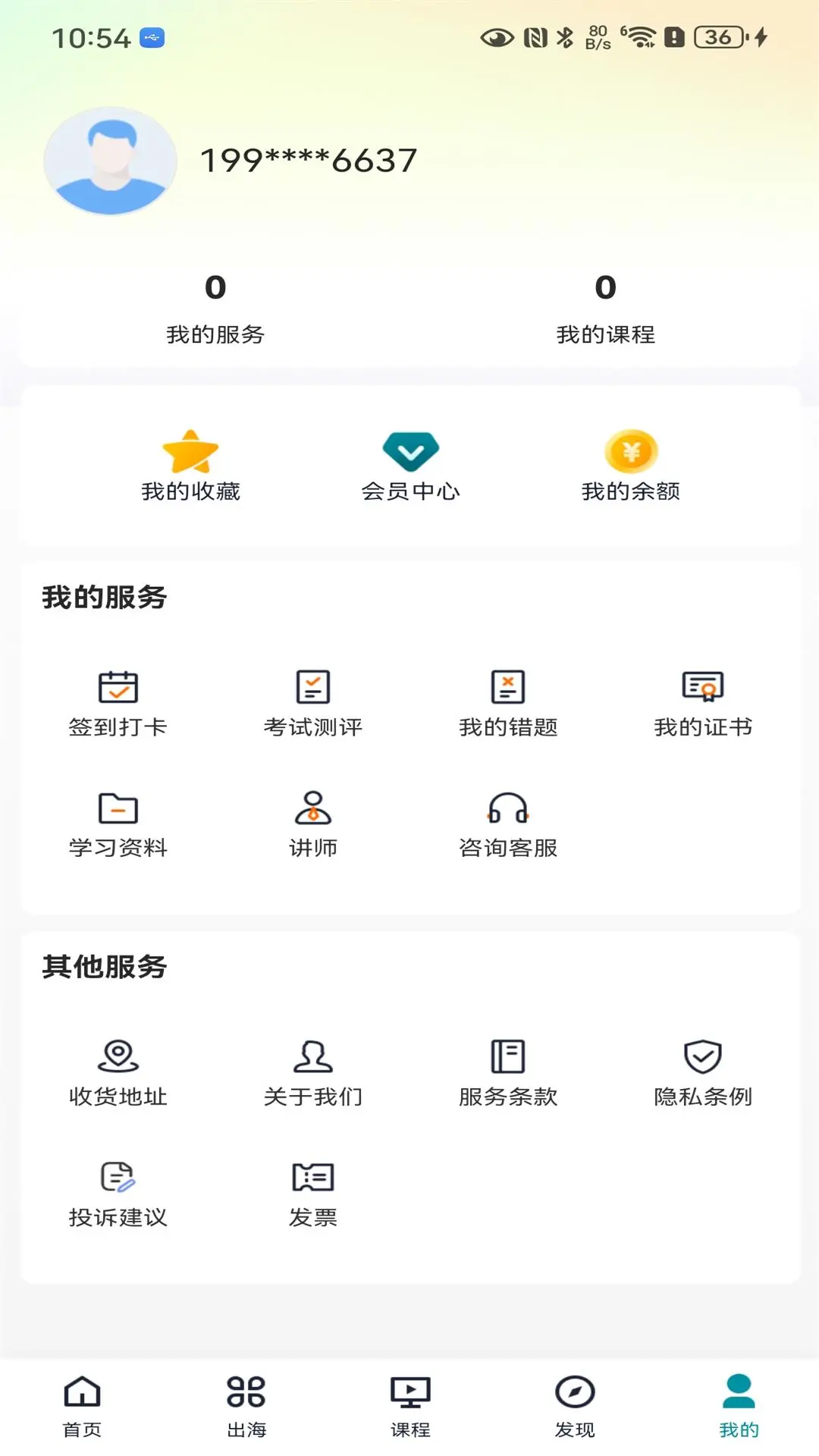This screenshot has height=1456, width=819.
Task: Open the 签到打卡 check-in feature
Action: [x=118, y=701]
